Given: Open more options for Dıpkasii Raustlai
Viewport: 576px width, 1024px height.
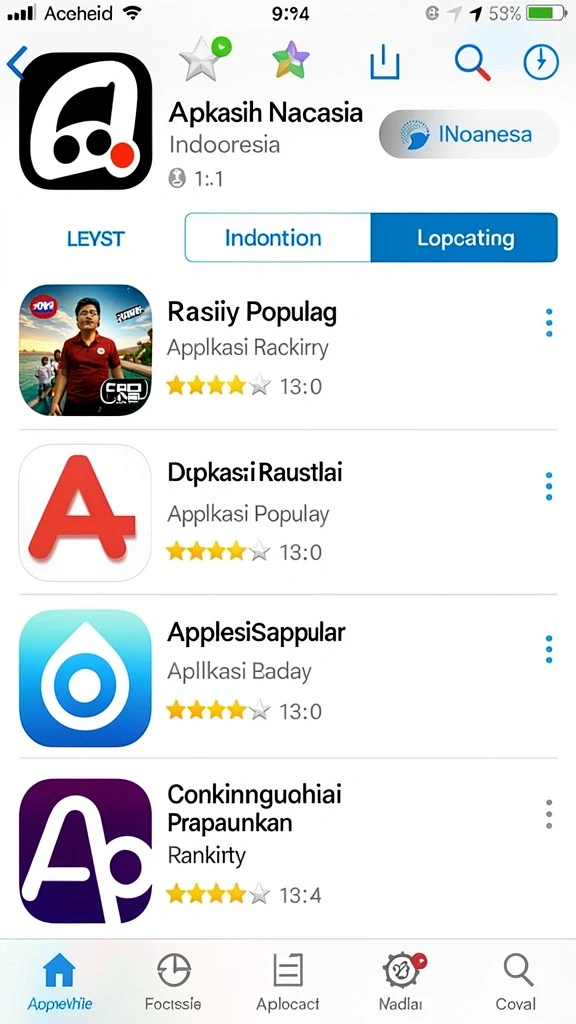Looking at the screenshot, I should 549,487.
